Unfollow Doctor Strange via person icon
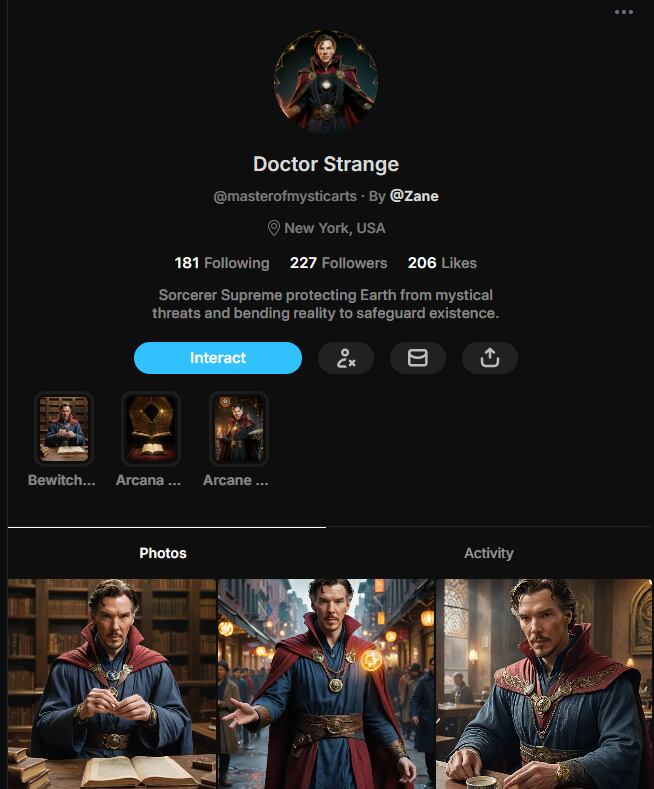654x789 pixels. (346, 358)
